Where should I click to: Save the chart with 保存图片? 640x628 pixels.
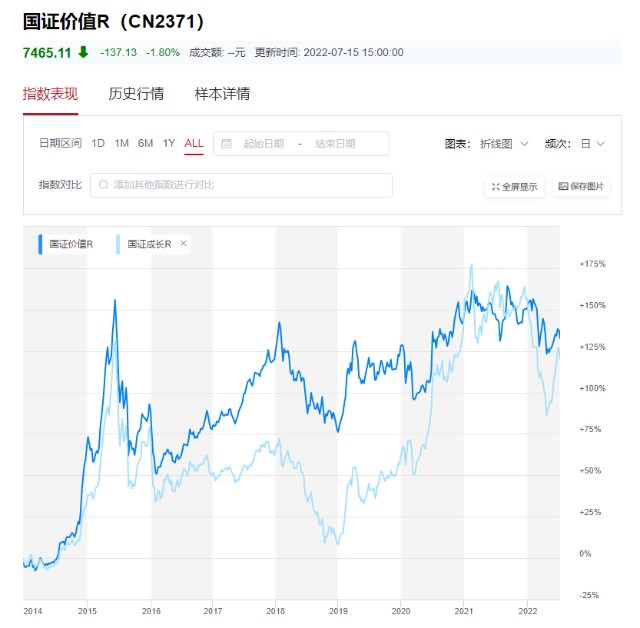(581, 186)
